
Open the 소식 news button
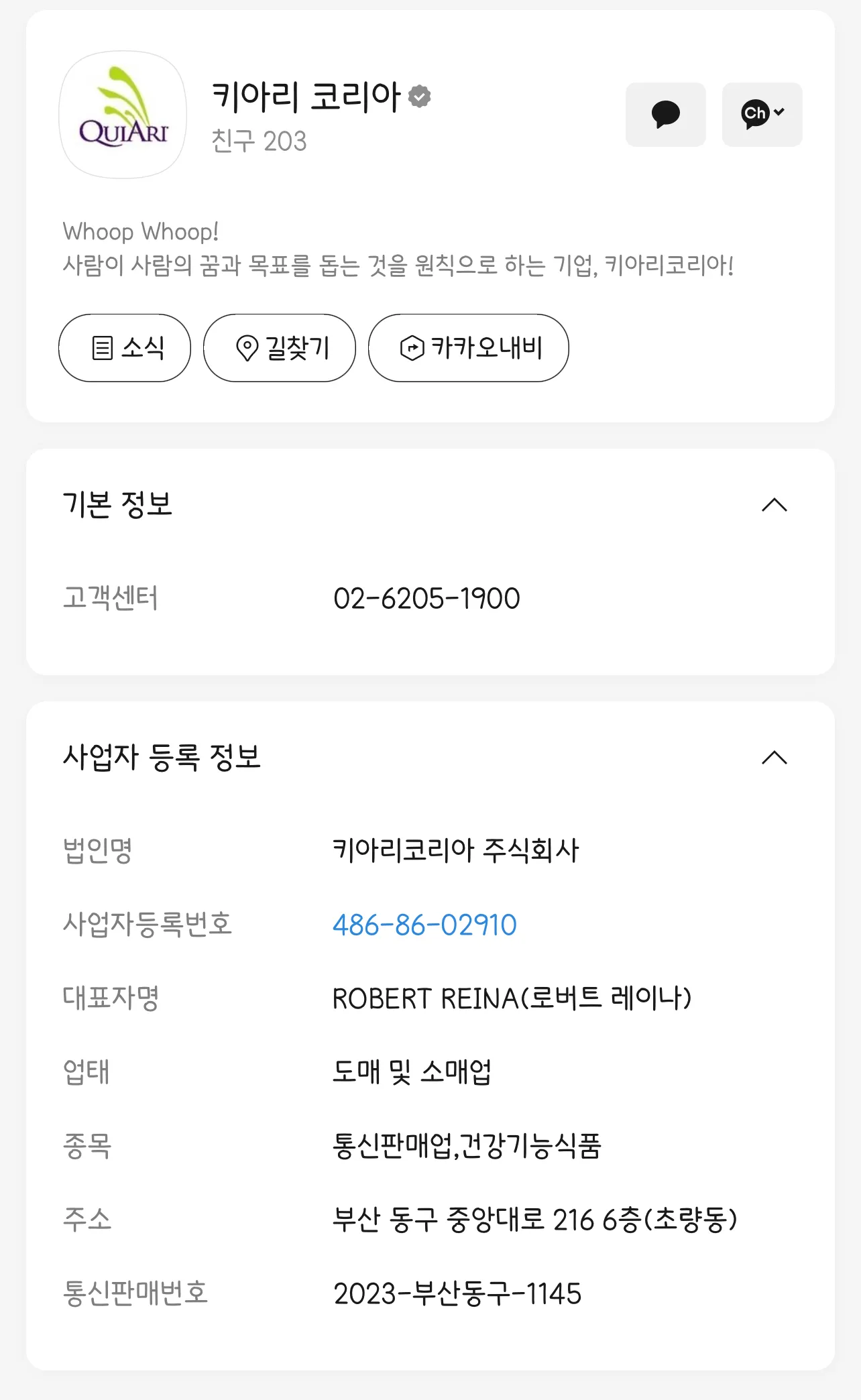[x=125, y=348]
